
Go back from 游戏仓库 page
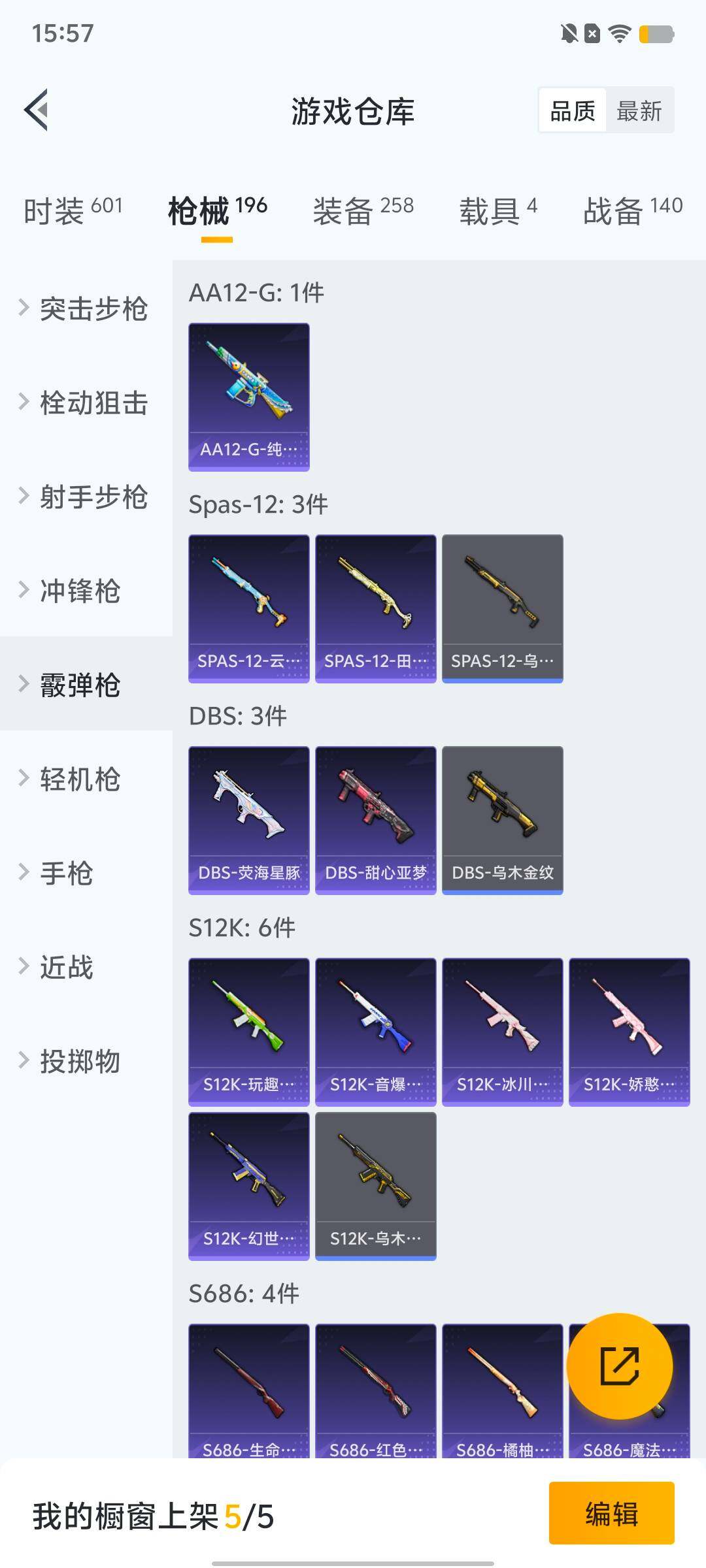click(37, 110)
